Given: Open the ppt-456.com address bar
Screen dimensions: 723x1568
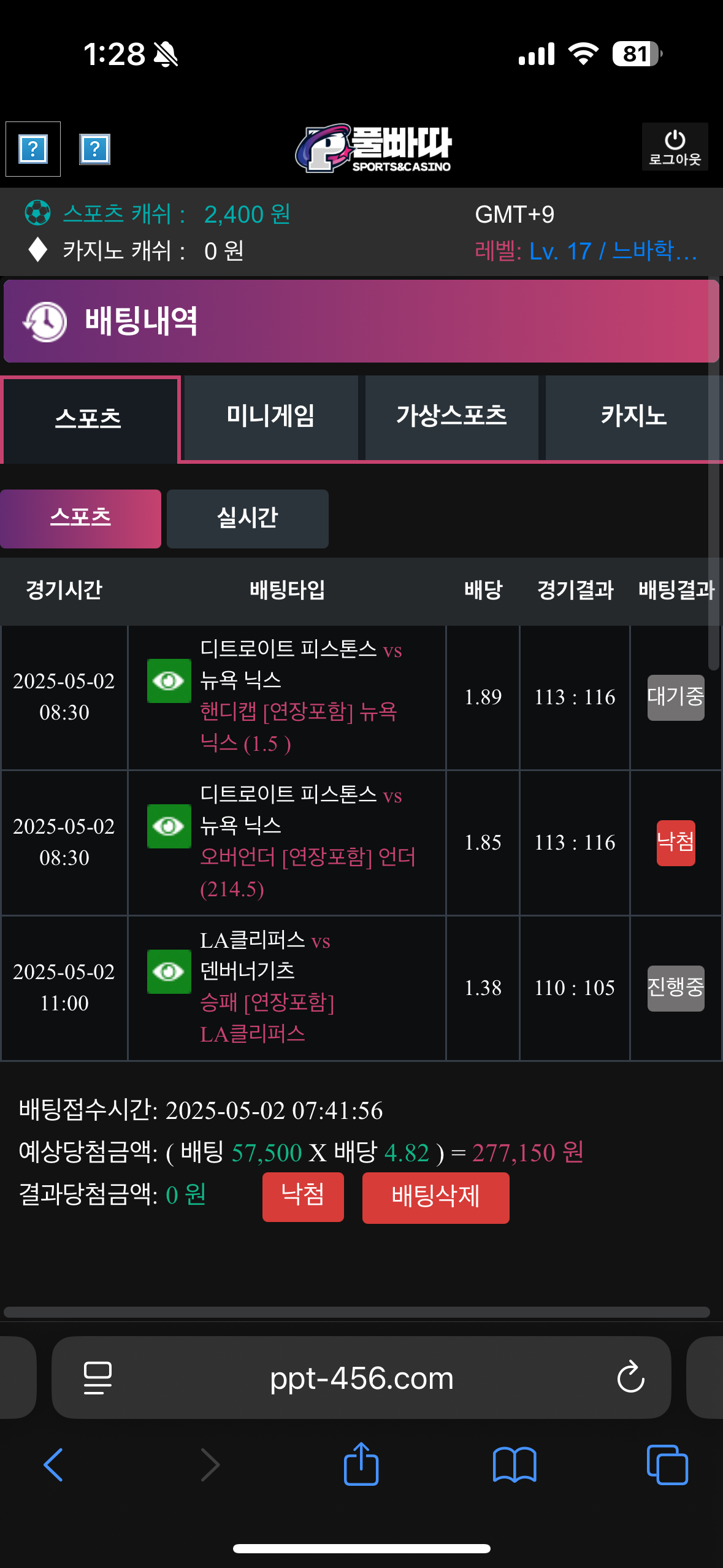Looking at the screenshot, I should tap(361, 1378).
